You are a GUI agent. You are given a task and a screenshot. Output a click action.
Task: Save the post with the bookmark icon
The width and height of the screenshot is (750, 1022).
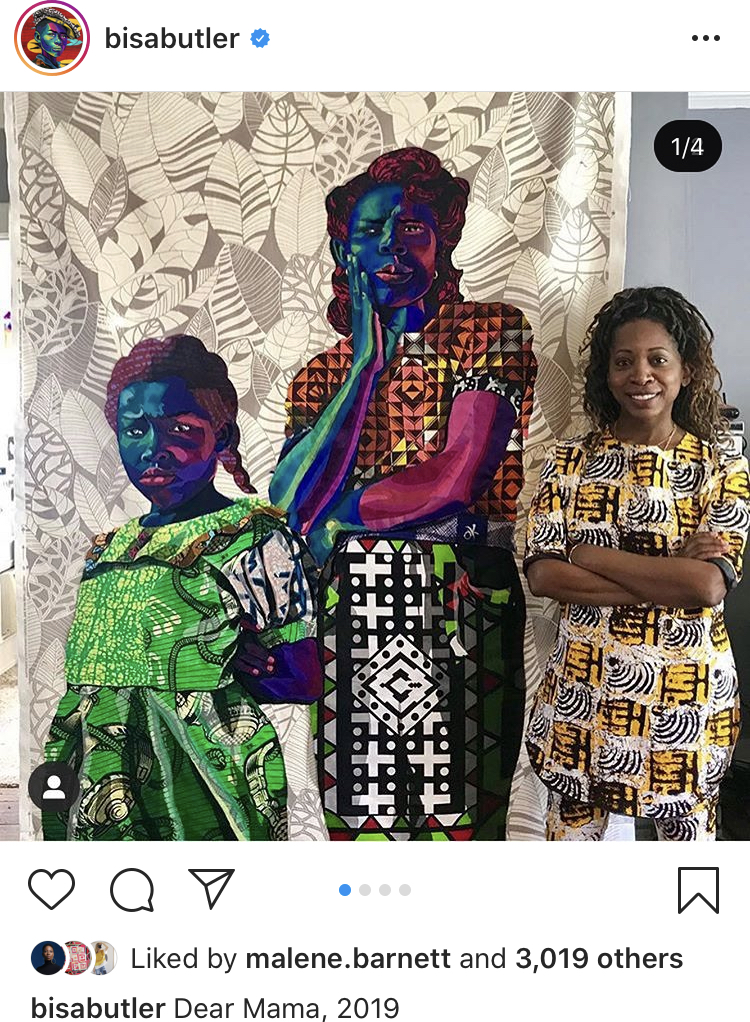coord(698,889)
